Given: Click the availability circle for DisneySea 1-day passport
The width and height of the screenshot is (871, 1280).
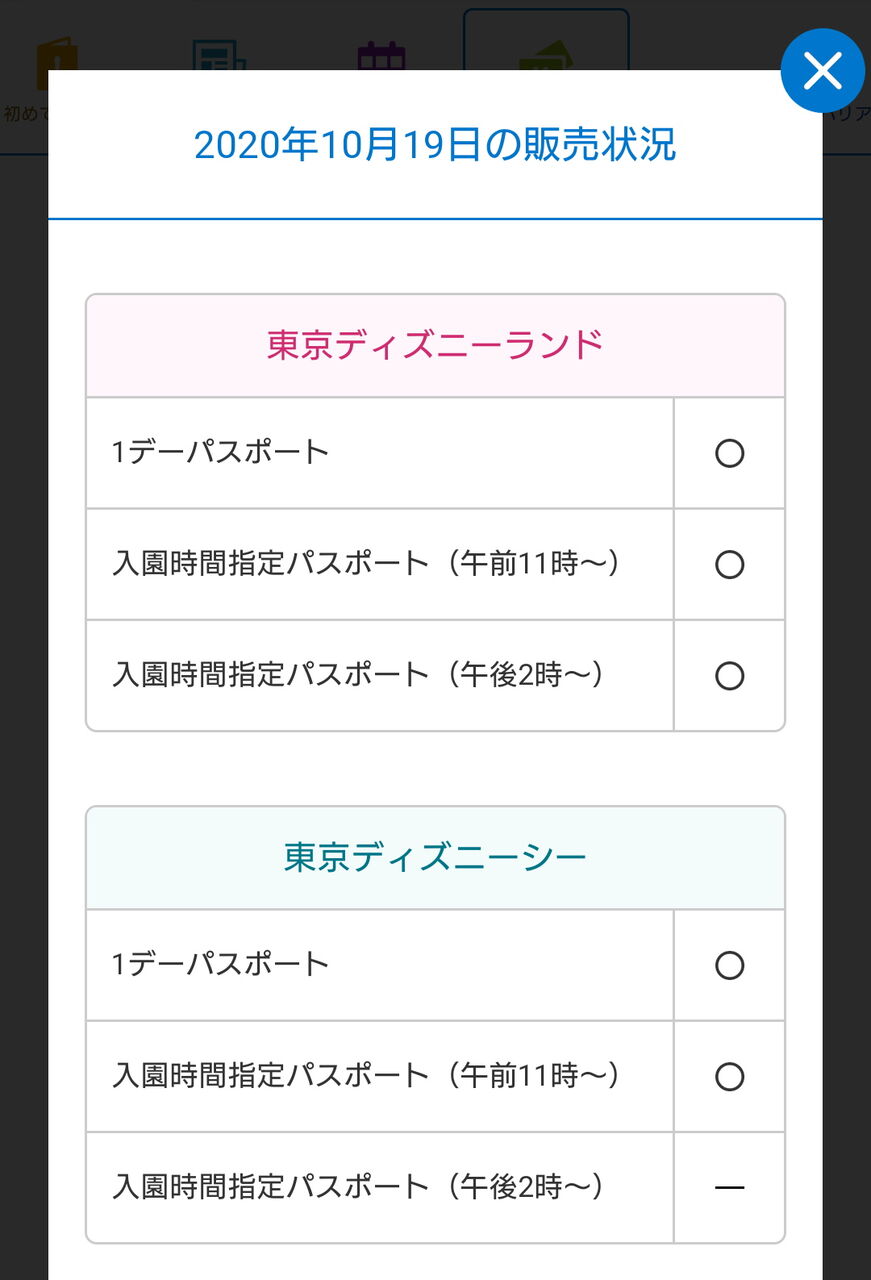Looking at the screenshot, I should tap(729, 967).
